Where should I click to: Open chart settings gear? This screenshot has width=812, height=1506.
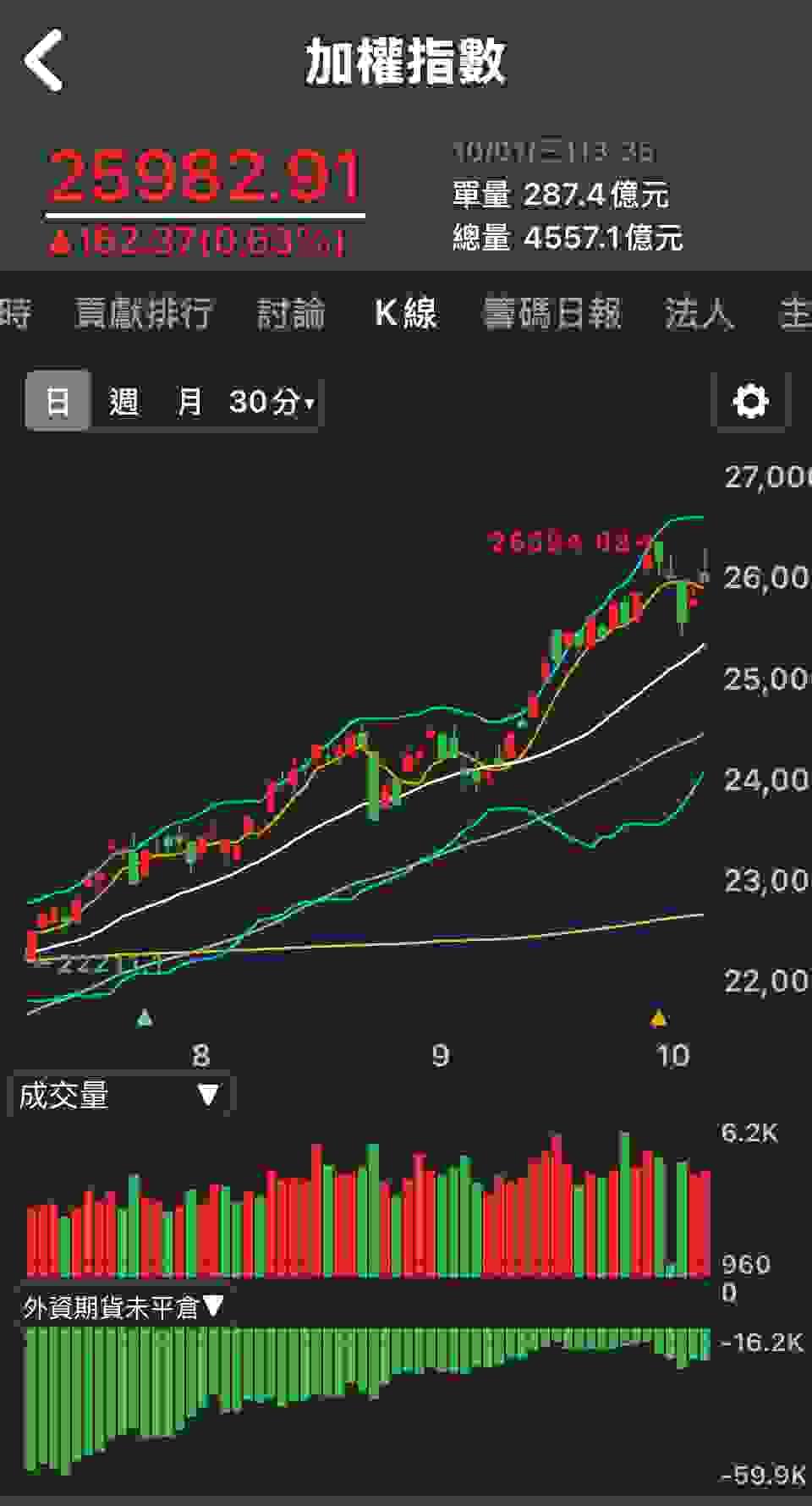coord(751,401)
